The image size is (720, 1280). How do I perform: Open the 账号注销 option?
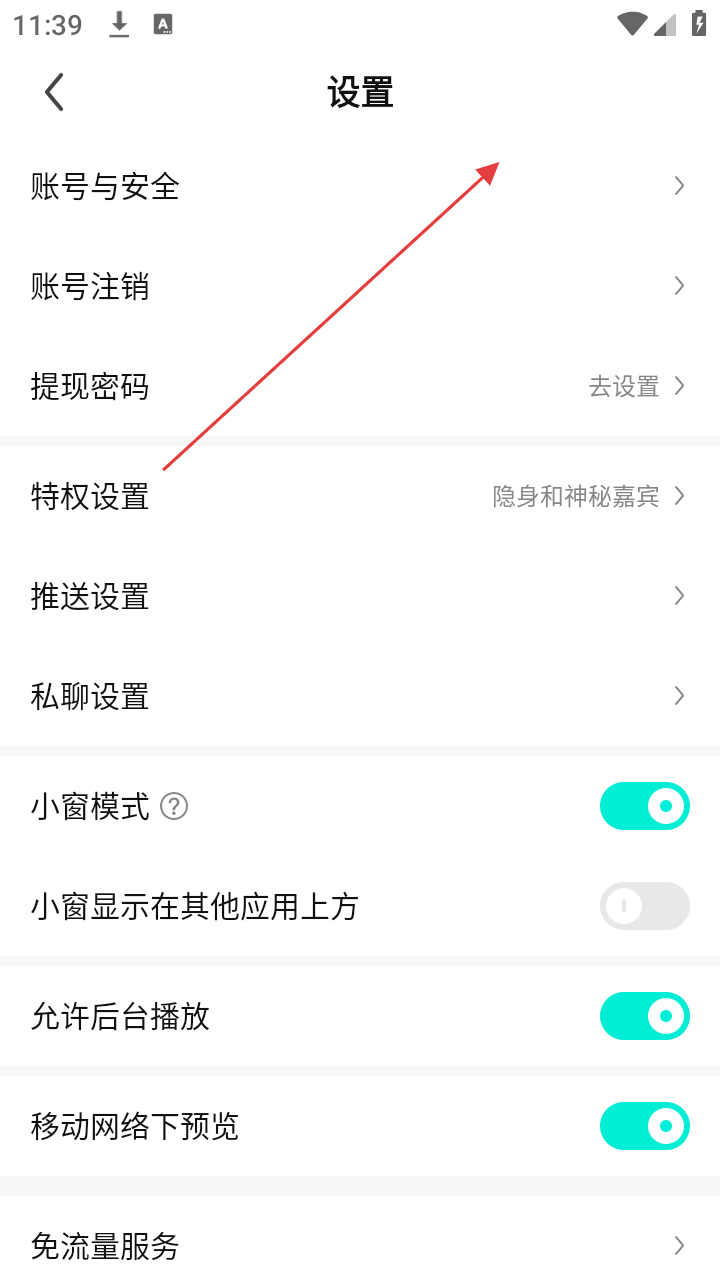[360, 287]
